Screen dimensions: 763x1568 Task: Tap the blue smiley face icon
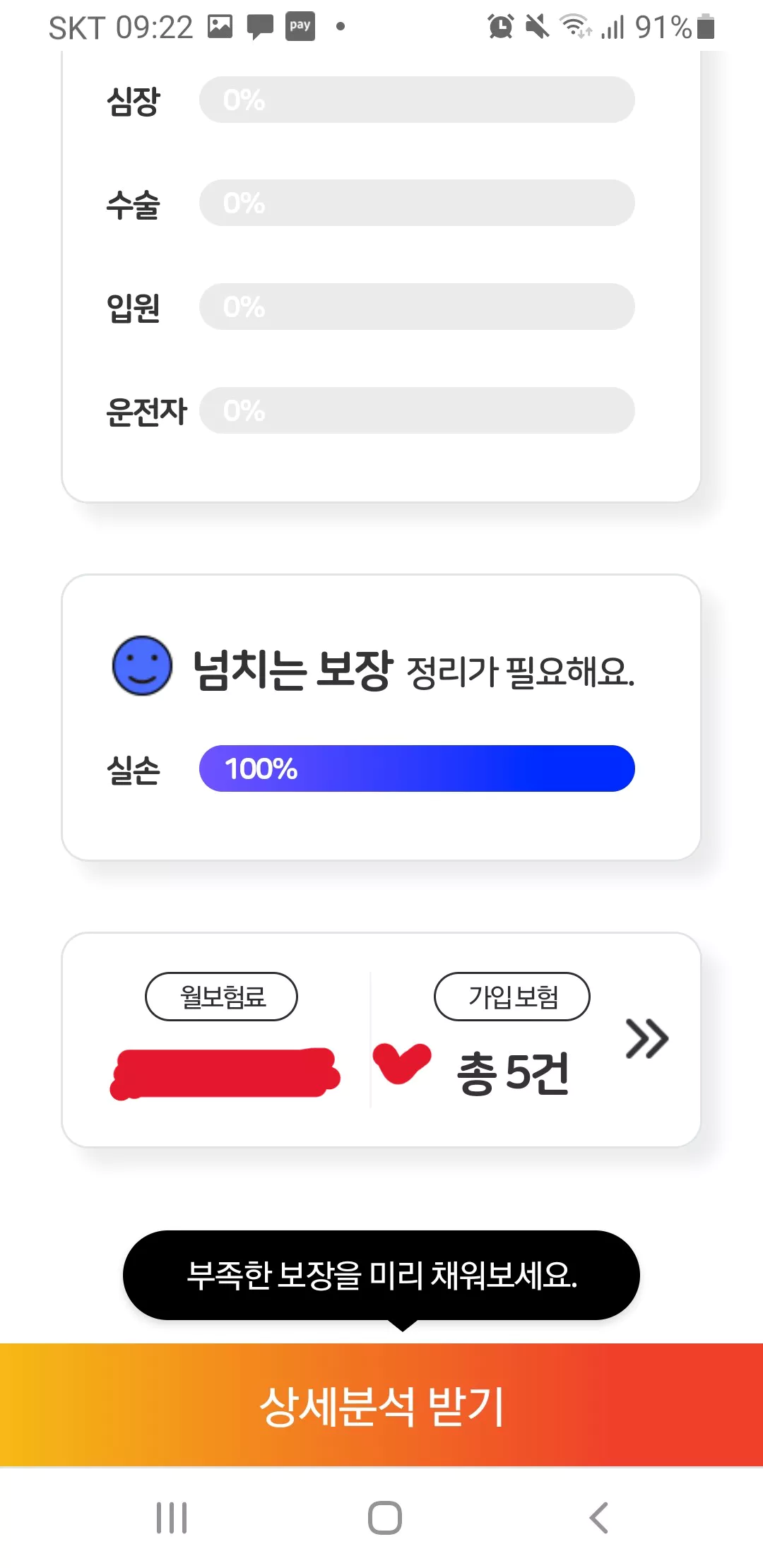pyautogui.click(x=142, y=667)
